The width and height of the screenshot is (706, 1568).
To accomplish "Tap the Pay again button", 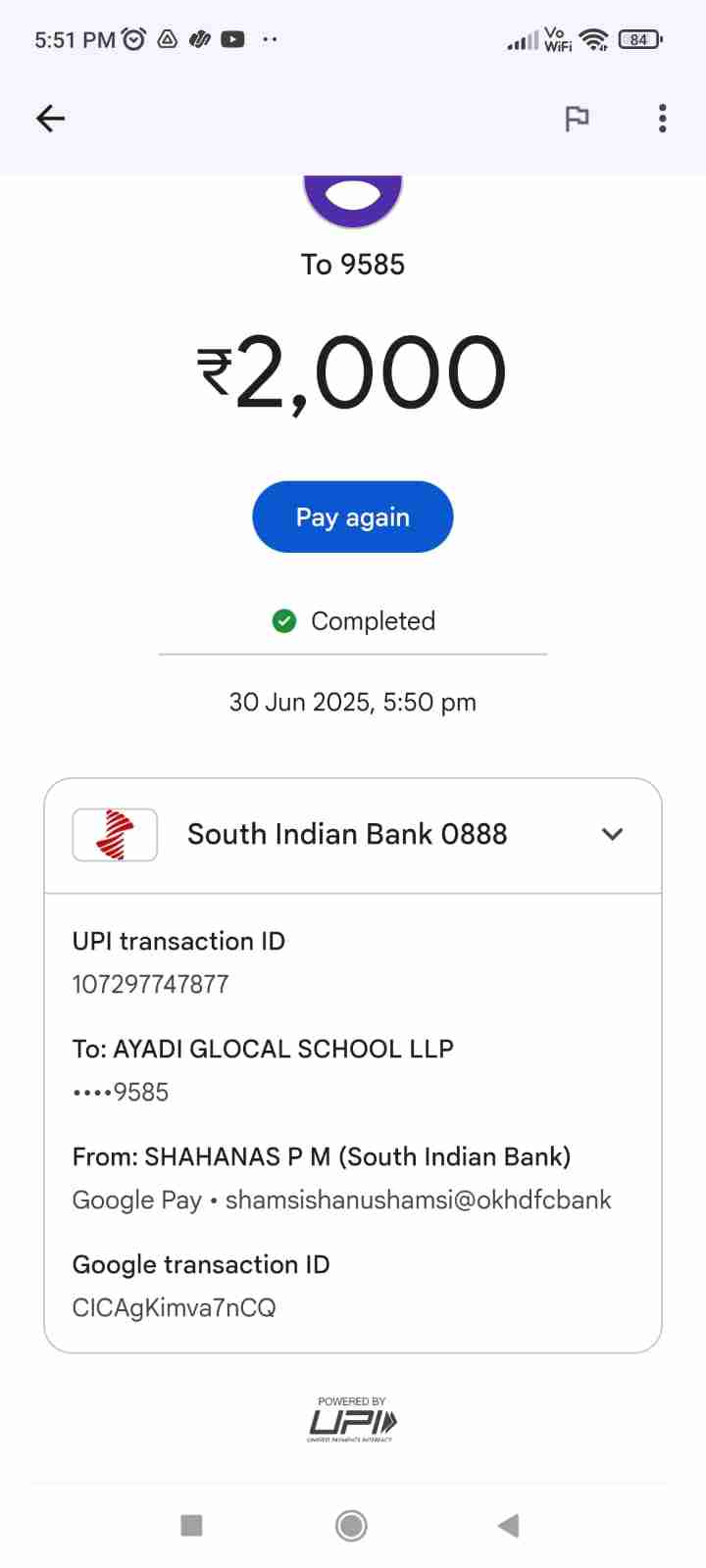I will click(353, 516).
